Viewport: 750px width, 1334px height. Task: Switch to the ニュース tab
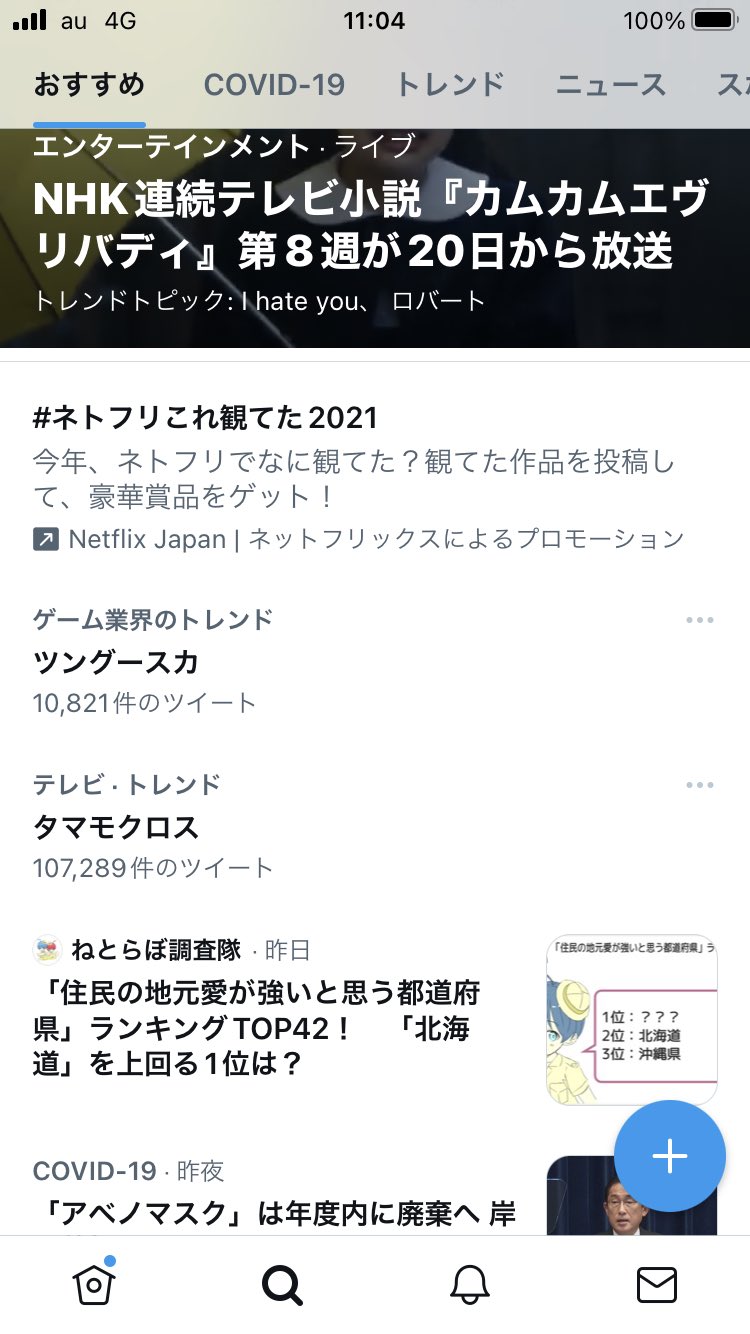pyautogui.click(x=610, y=84)
